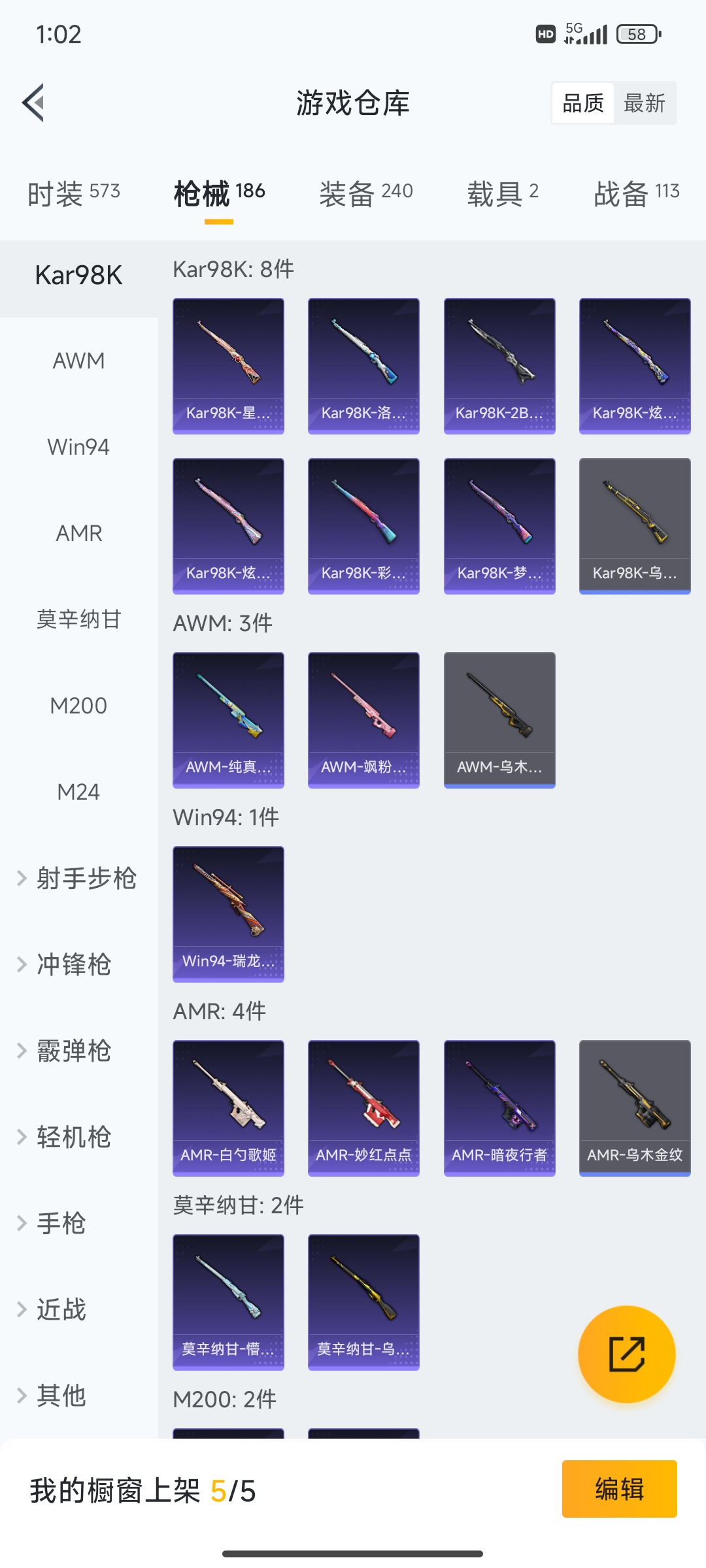Tap the 编辑 button
Image resolution: width=706 pixels, height=1568 pixels.
(x=619, y=1489)
